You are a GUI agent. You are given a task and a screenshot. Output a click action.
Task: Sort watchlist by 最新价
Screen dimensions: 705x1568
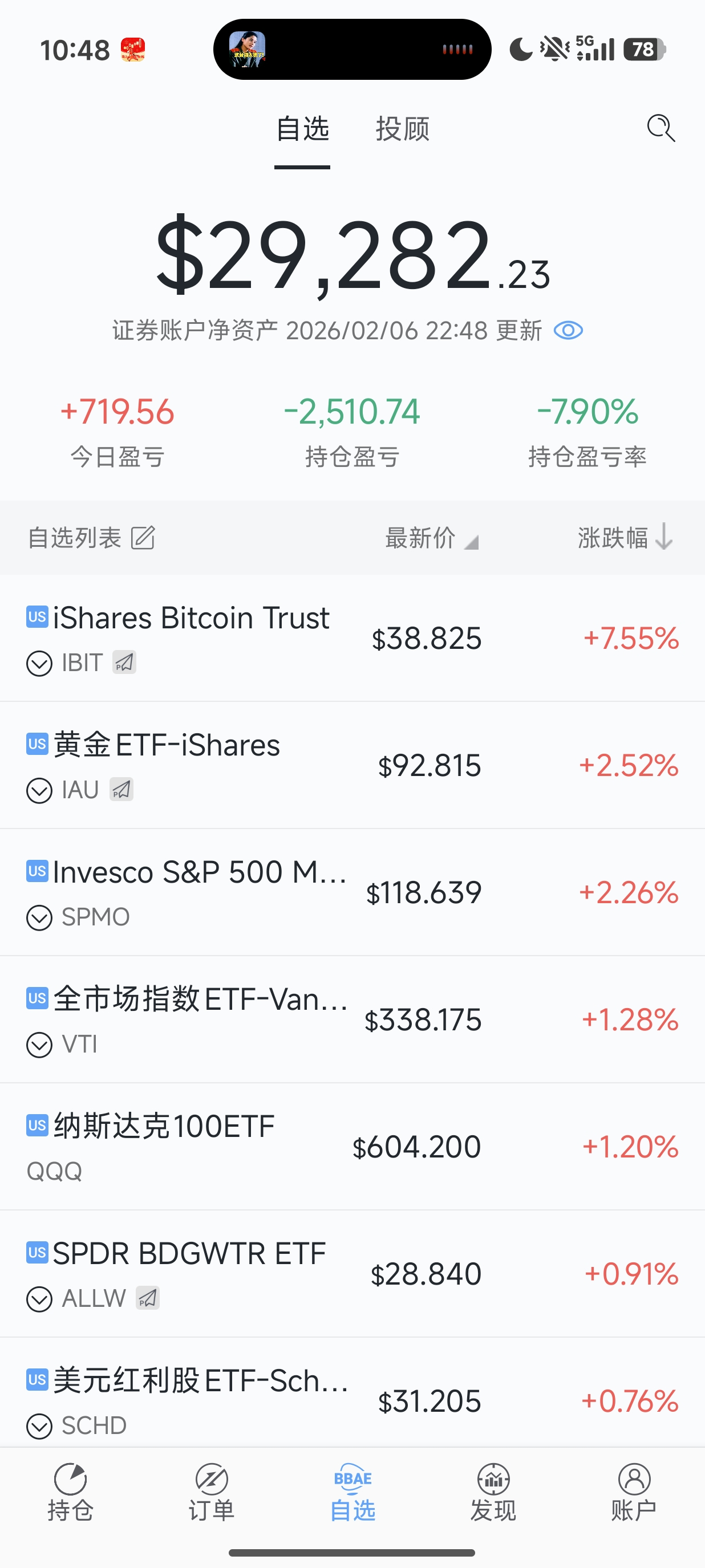(431, 538)
